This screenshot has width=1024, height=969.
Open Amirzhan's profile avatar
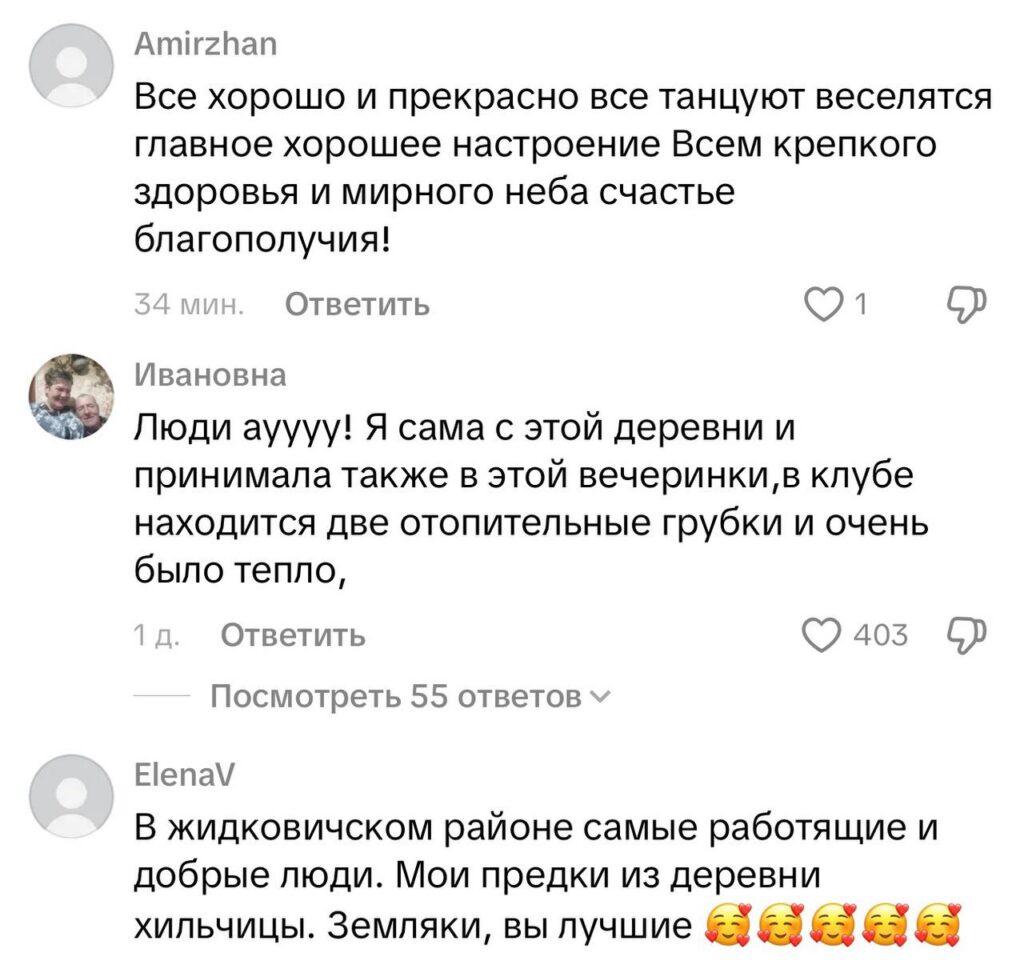(x=71, y=65)
